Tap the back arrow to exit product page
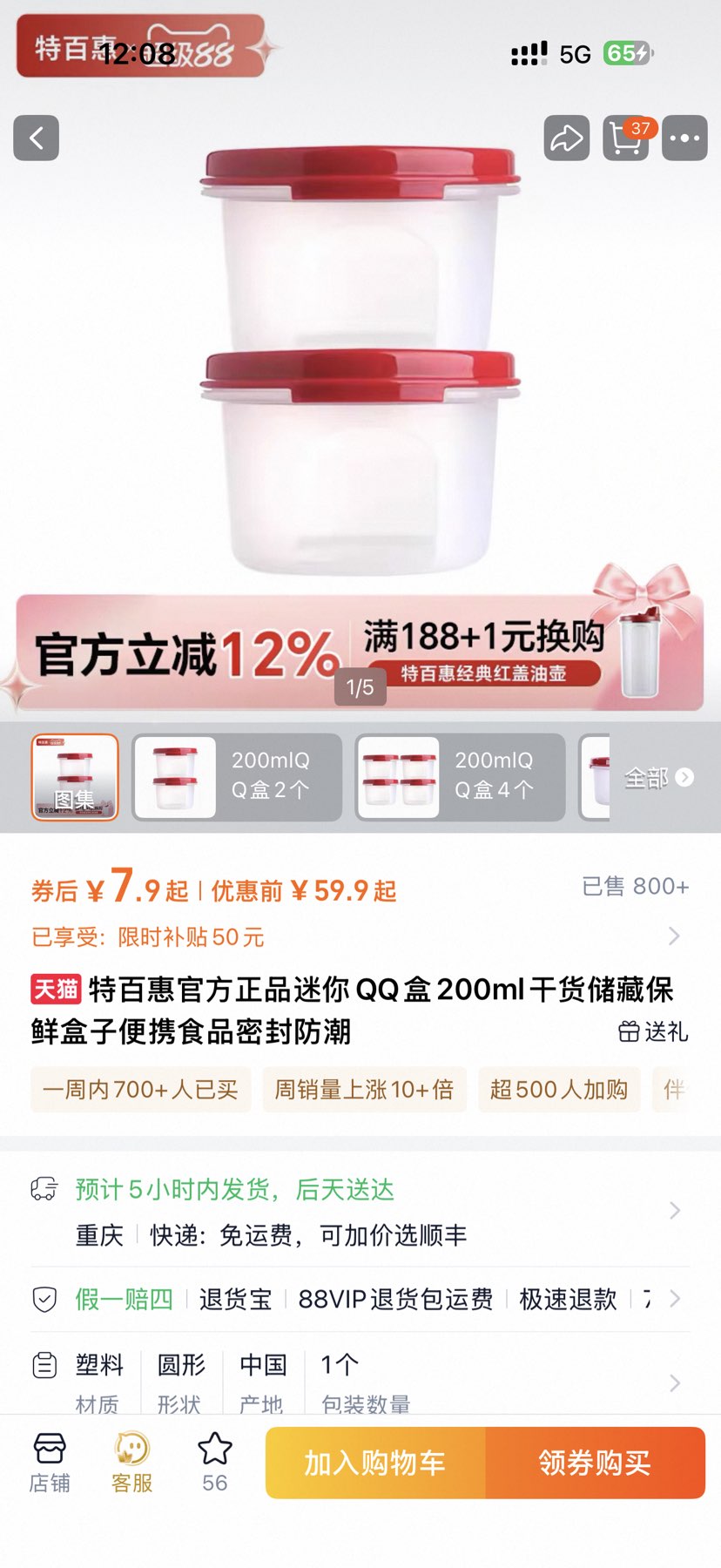This screenshot has width=721, height=1568. pyautogui.click(x=36, y=138)
